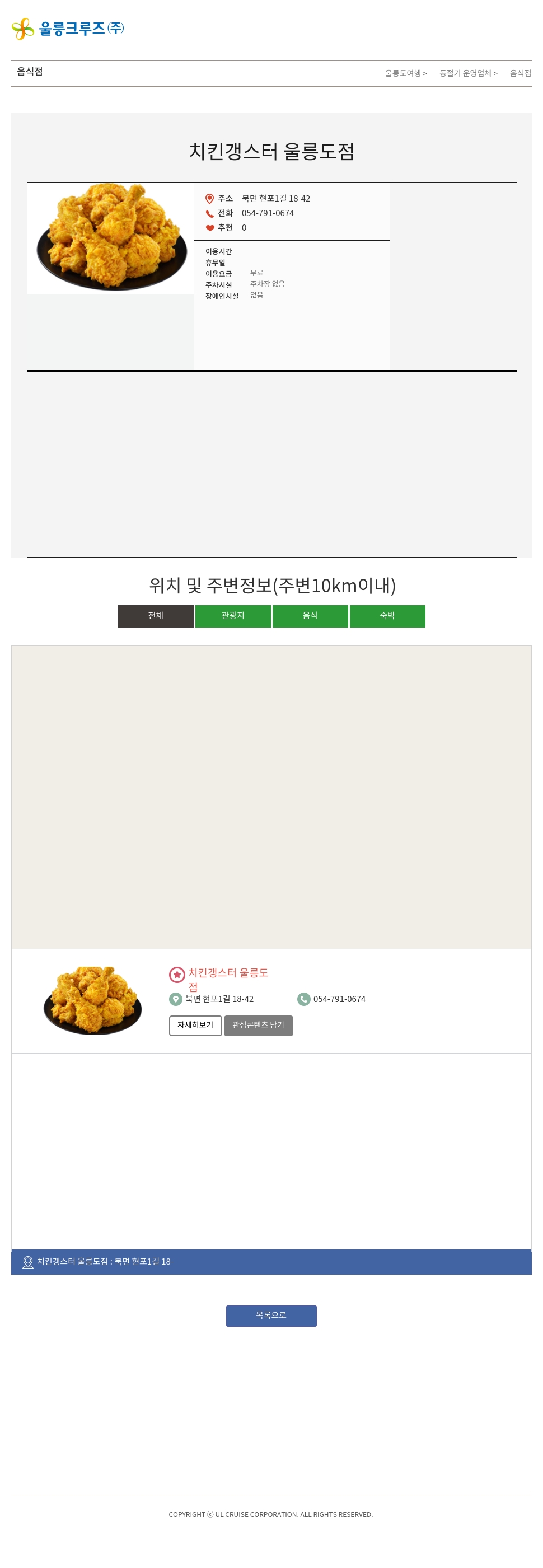The height and width of the screenshot is (1568, 543).
Task: Open the 울릉크루즈 home logo link
Action: pyautogui.click(x=68, y=29)
